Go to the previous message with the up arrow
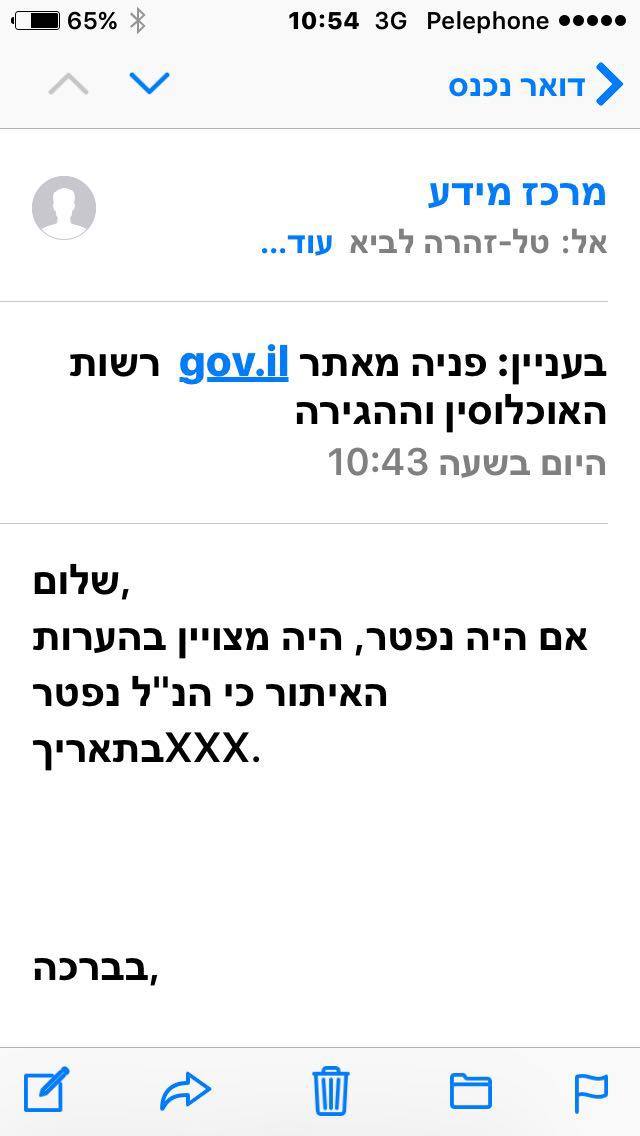 pyautogui.click(x=68, y=85)
